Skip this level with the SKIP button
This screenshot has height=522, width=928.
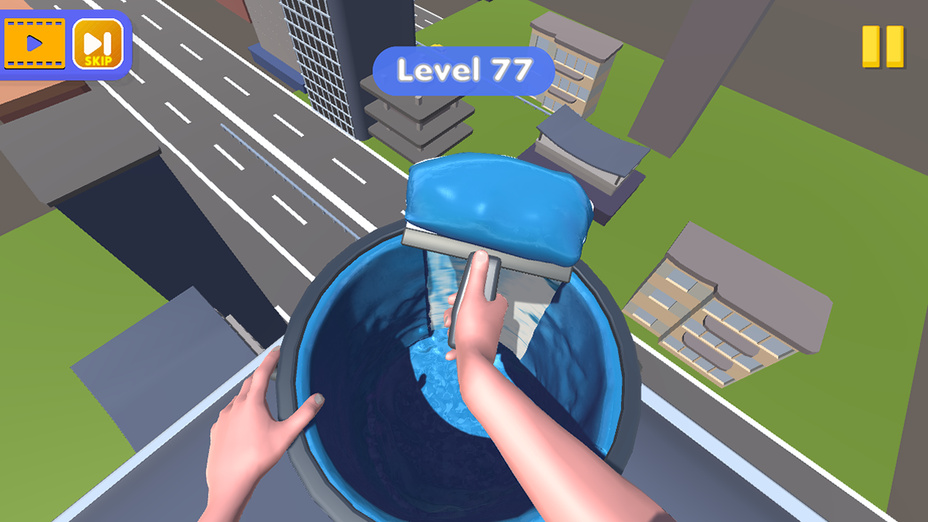pyautogui.click(x=98, y=45)
